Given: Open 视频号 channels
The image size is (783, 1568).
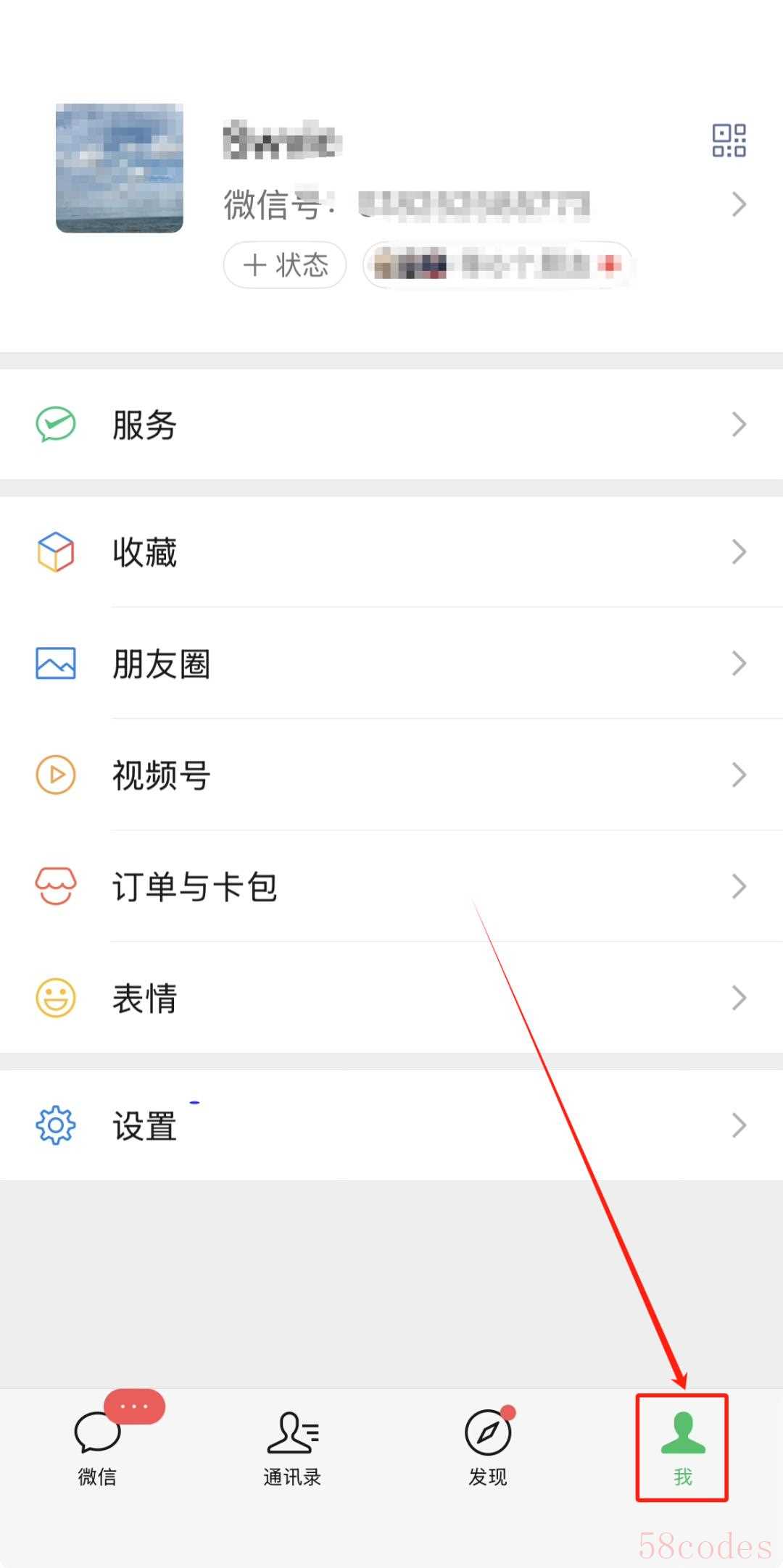Looking at the screenshot, I should (391, 775).
